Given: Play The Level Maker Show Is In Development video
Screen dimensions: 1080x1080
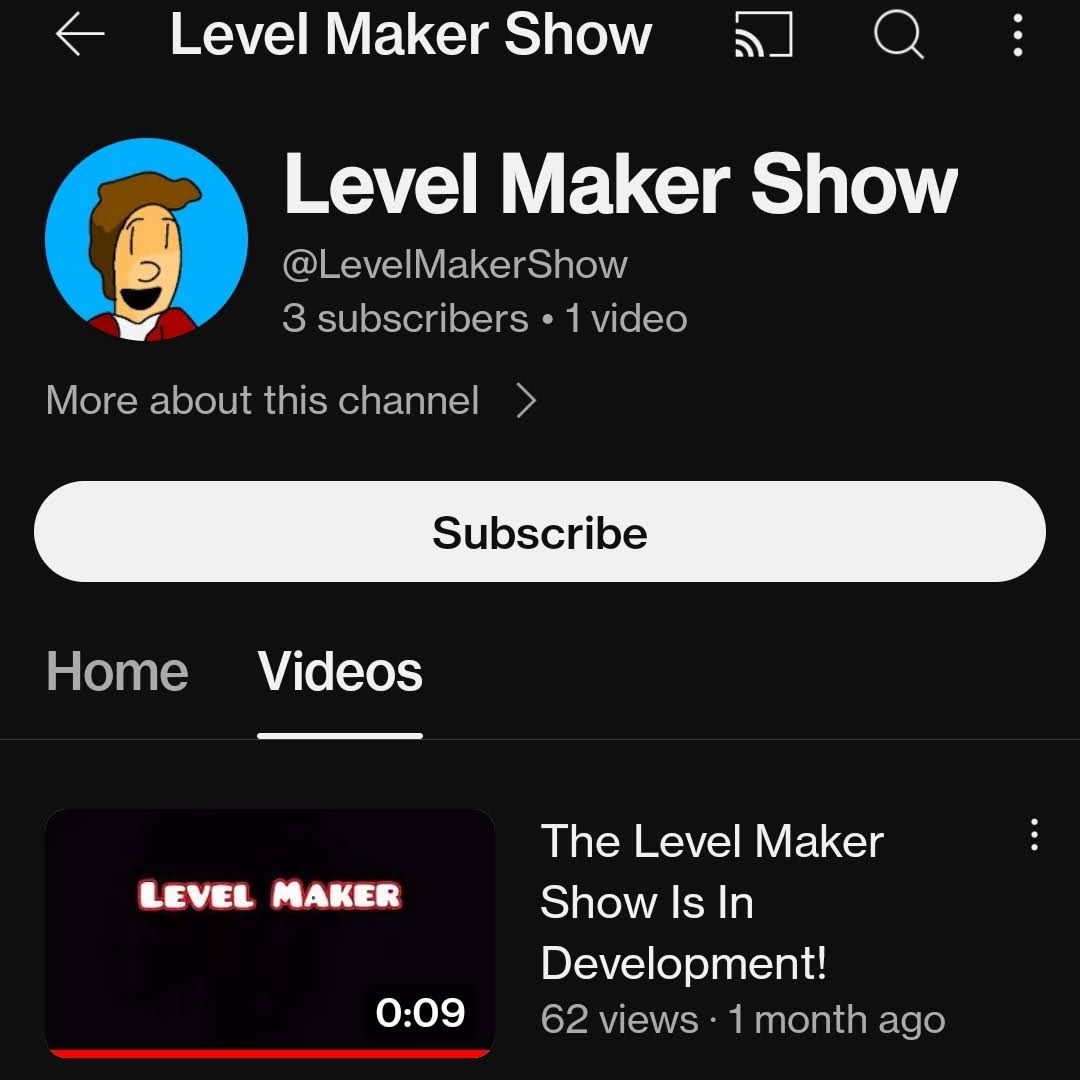Looking at the screenshot, I should coord(270,932).
